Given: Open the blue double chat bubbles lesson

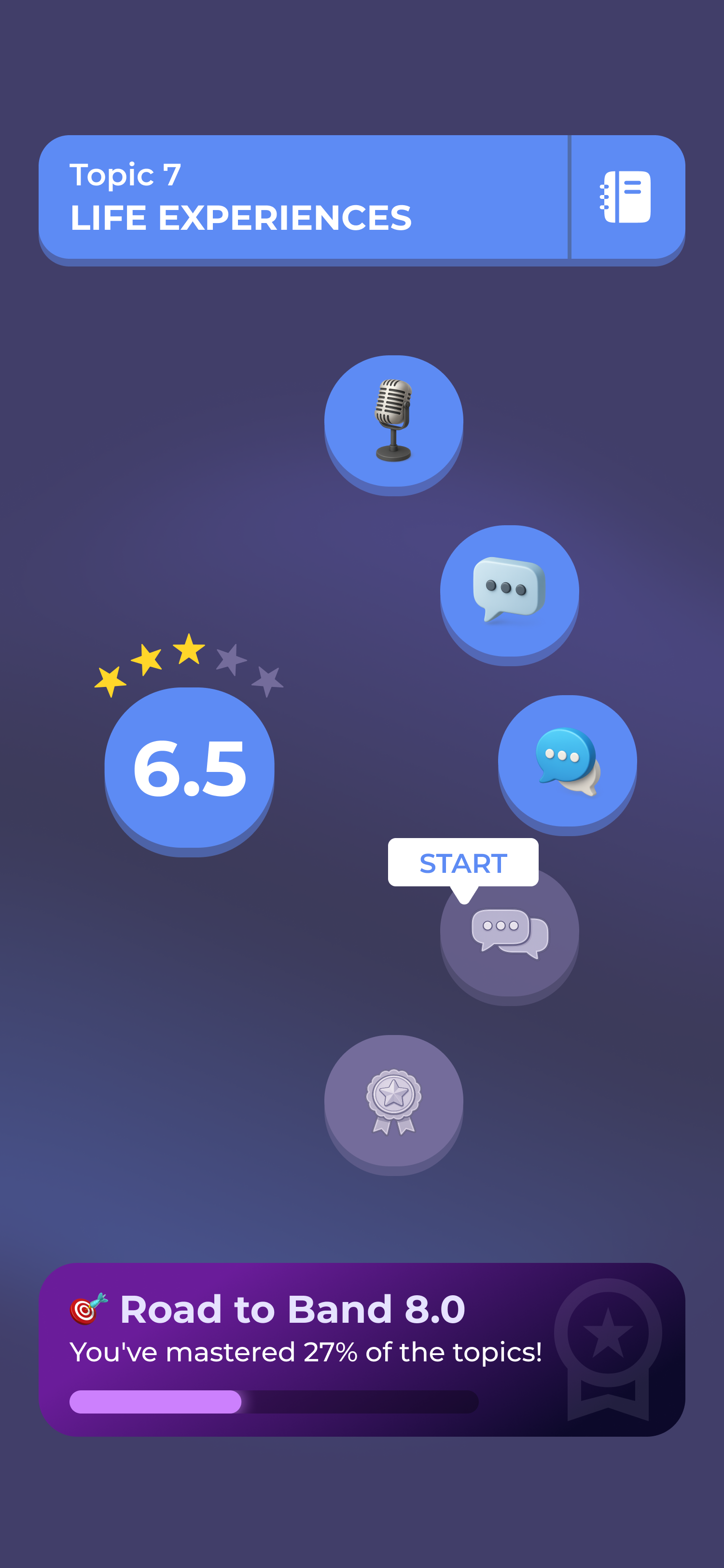Looking at the screenshot, I should coord(568,761).
